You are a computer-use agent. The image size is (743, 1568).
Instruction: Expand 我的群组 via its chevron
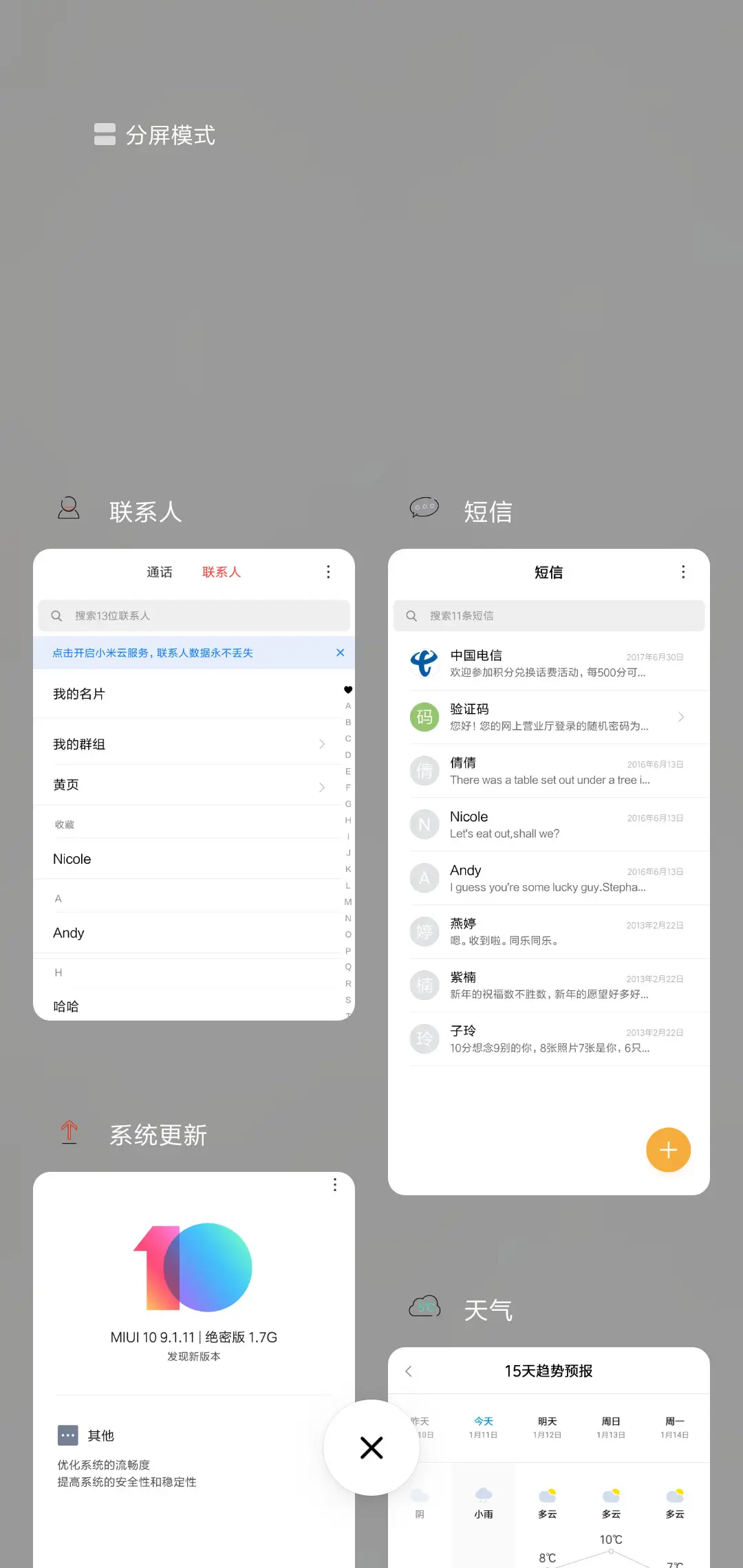321,743
